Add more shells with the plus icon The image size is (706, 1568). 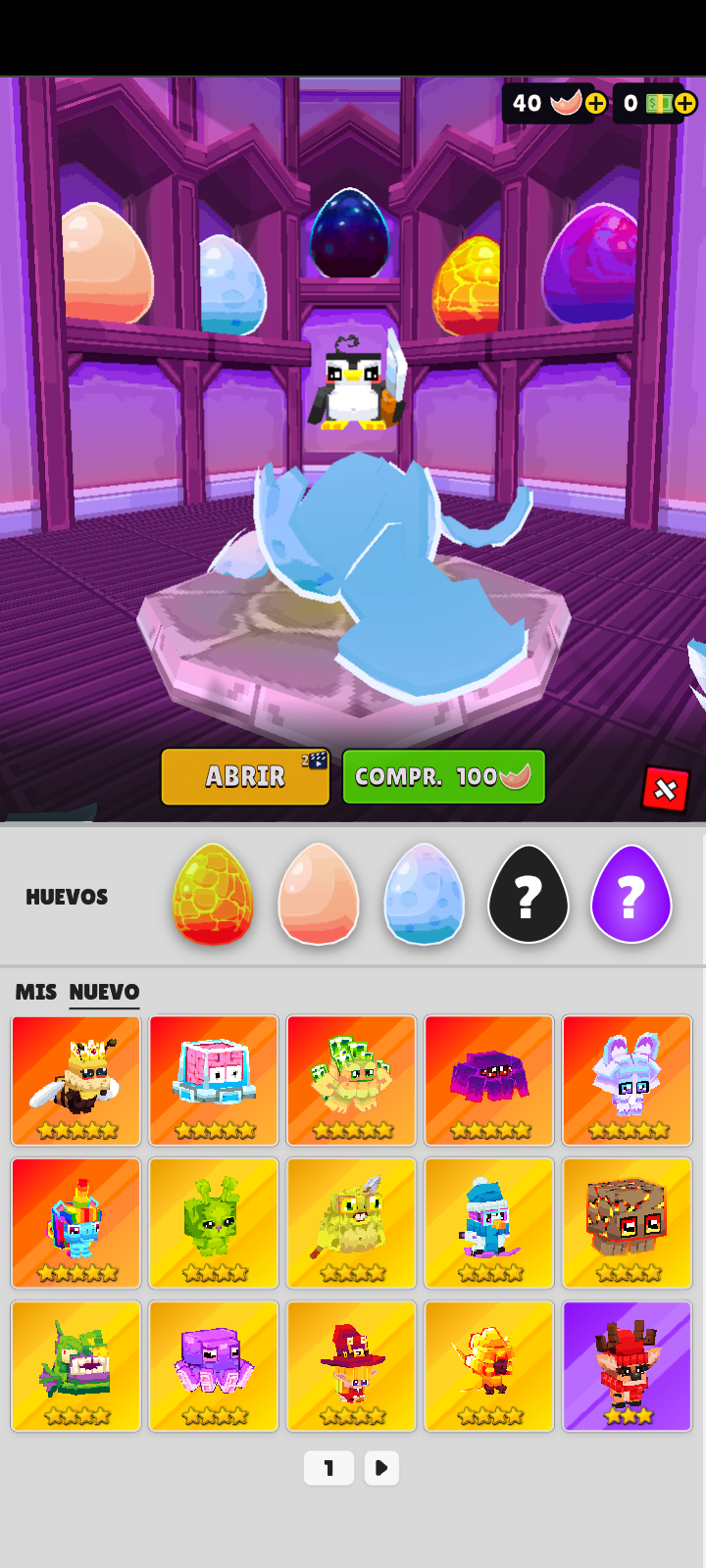pos(595,103)
